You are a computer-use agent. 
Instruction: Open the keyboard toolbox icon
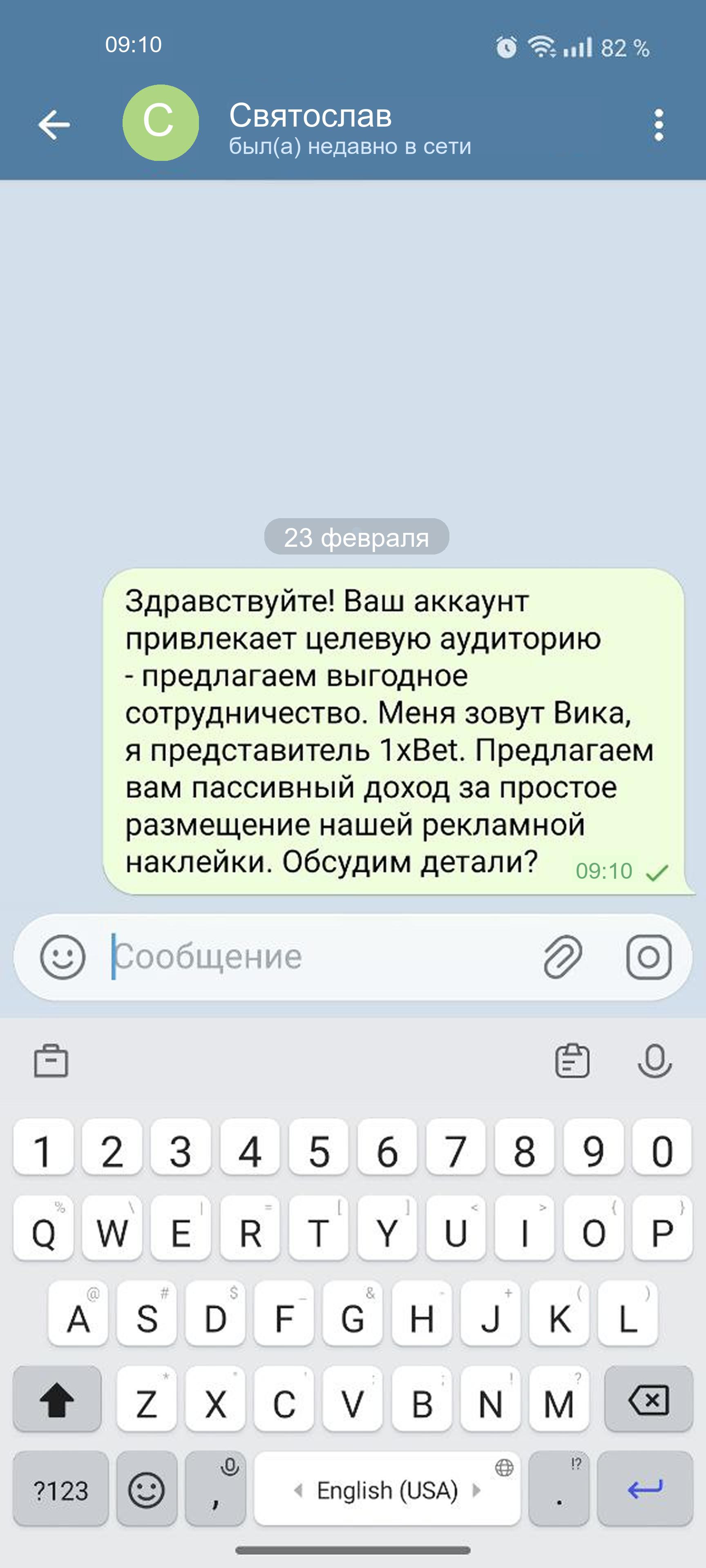[51, 1061]
